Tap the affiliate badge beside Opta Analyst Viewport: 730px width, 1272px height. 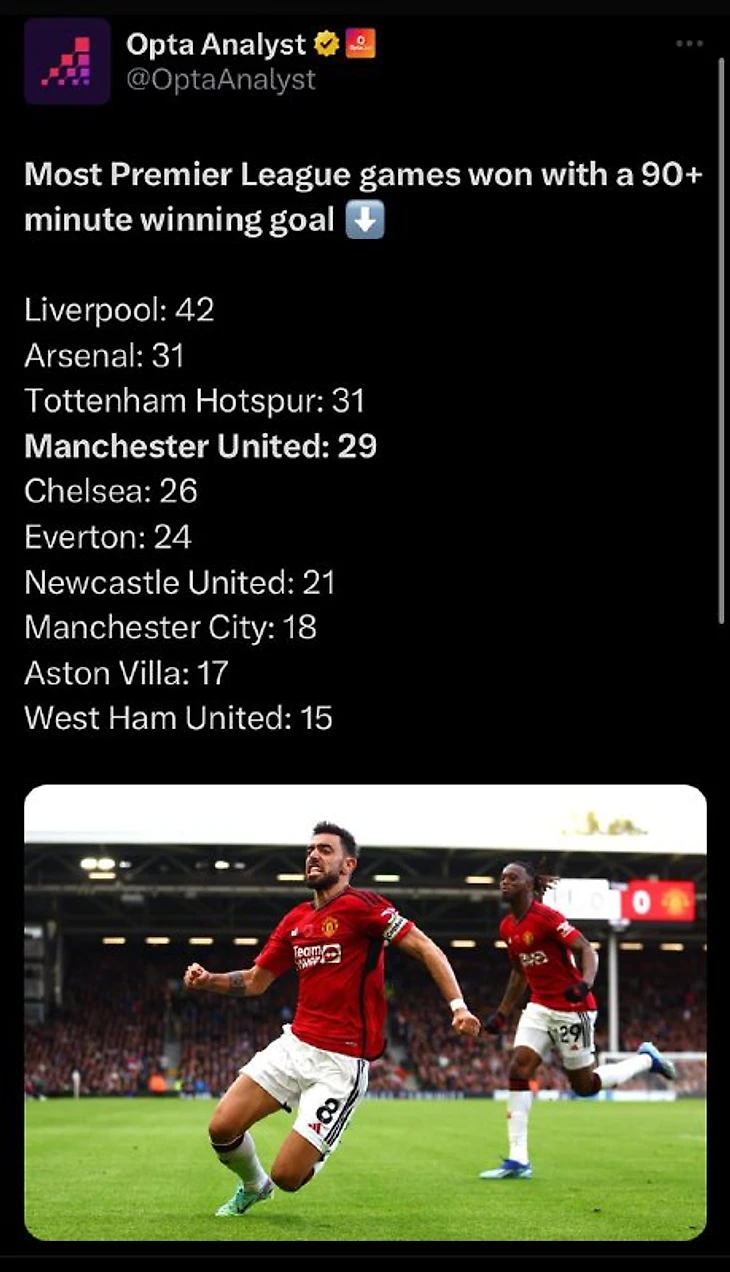(360, 44)
